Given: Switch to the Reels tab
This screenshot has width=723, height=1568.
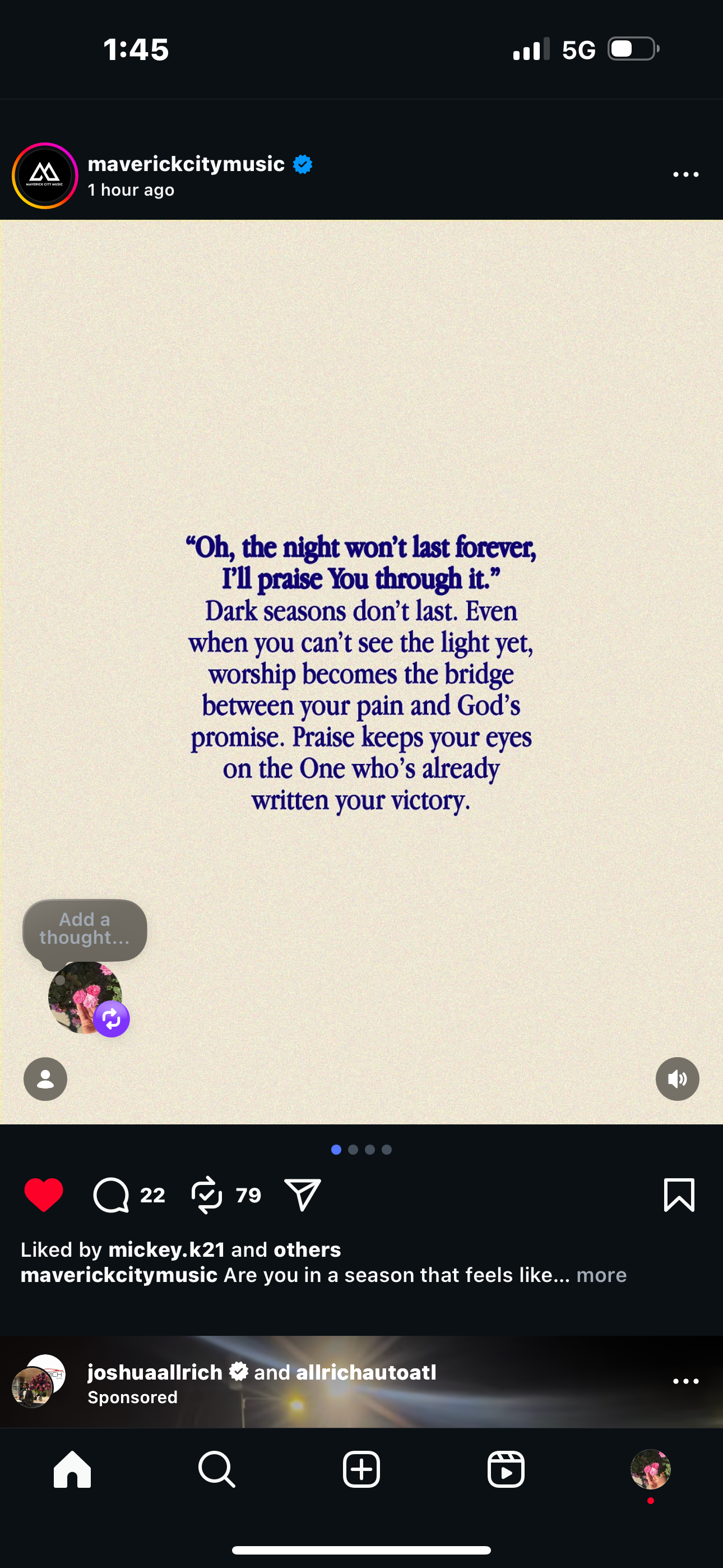Looking at the screenshot, I should [x=506, y=1469].
